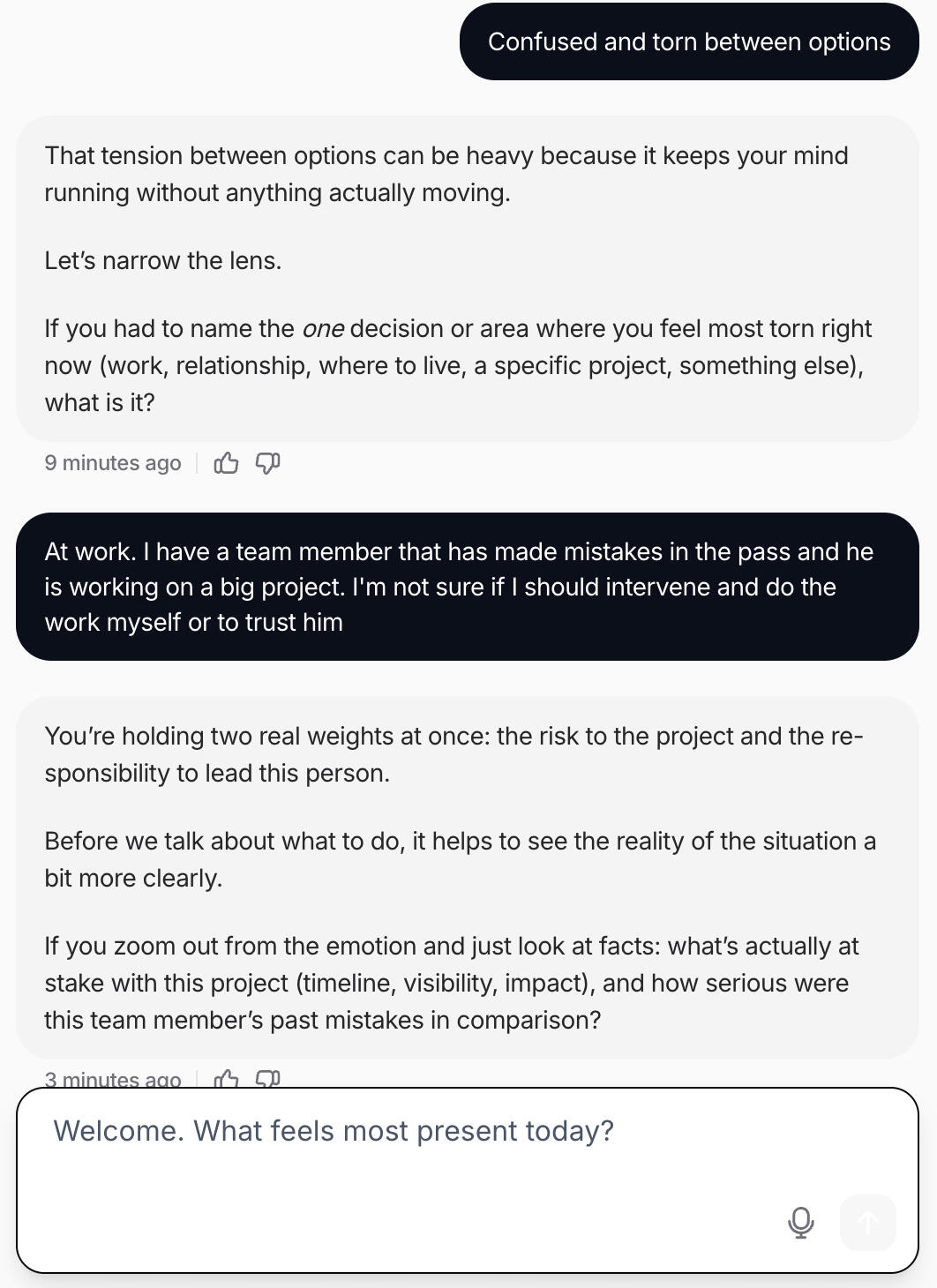Send the message with the arrow button
This screenshot has width=937, height=1288.
tap(867, 1223)
